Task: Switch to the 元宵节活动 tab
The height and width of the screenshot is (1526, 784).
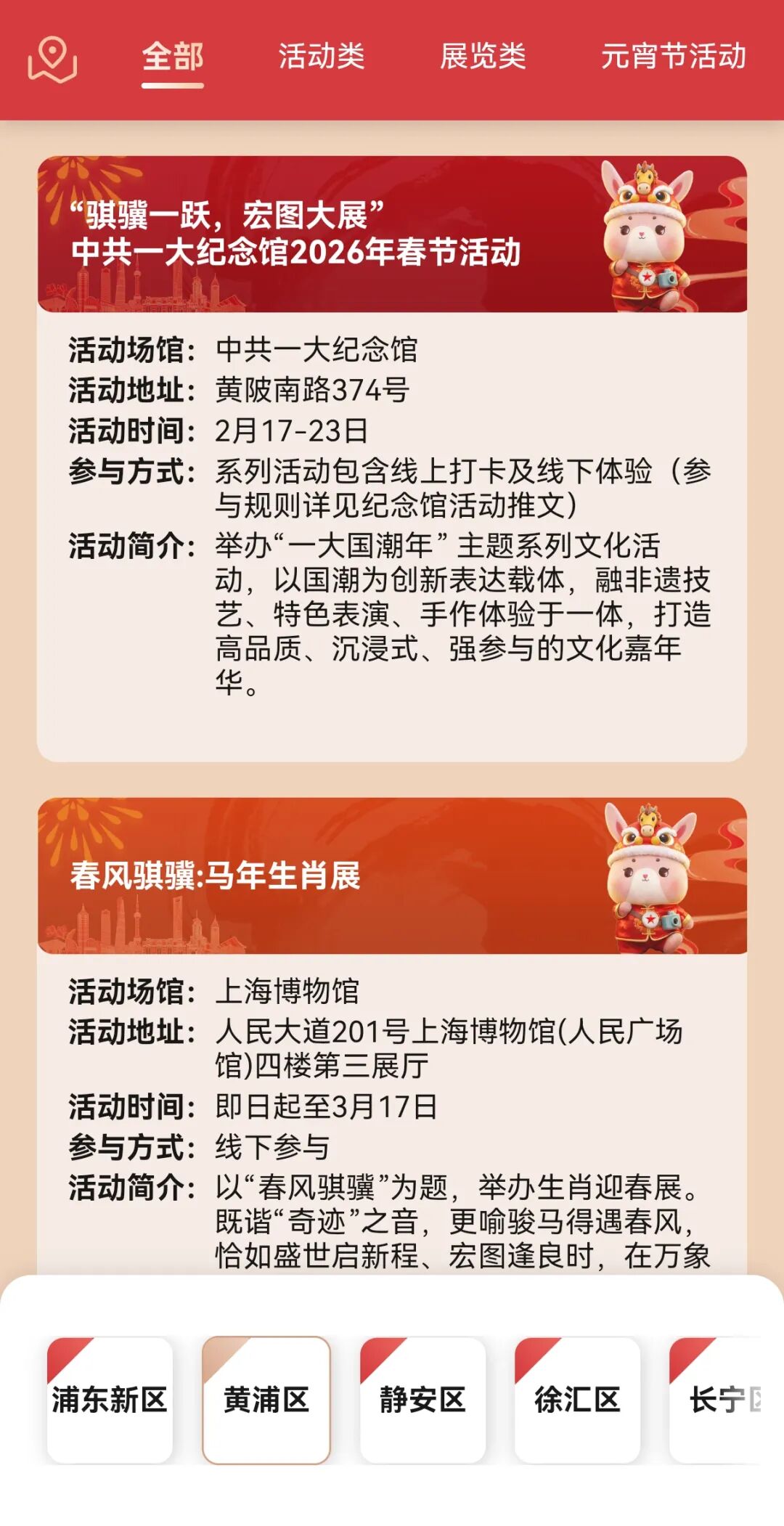Action: 673,57
